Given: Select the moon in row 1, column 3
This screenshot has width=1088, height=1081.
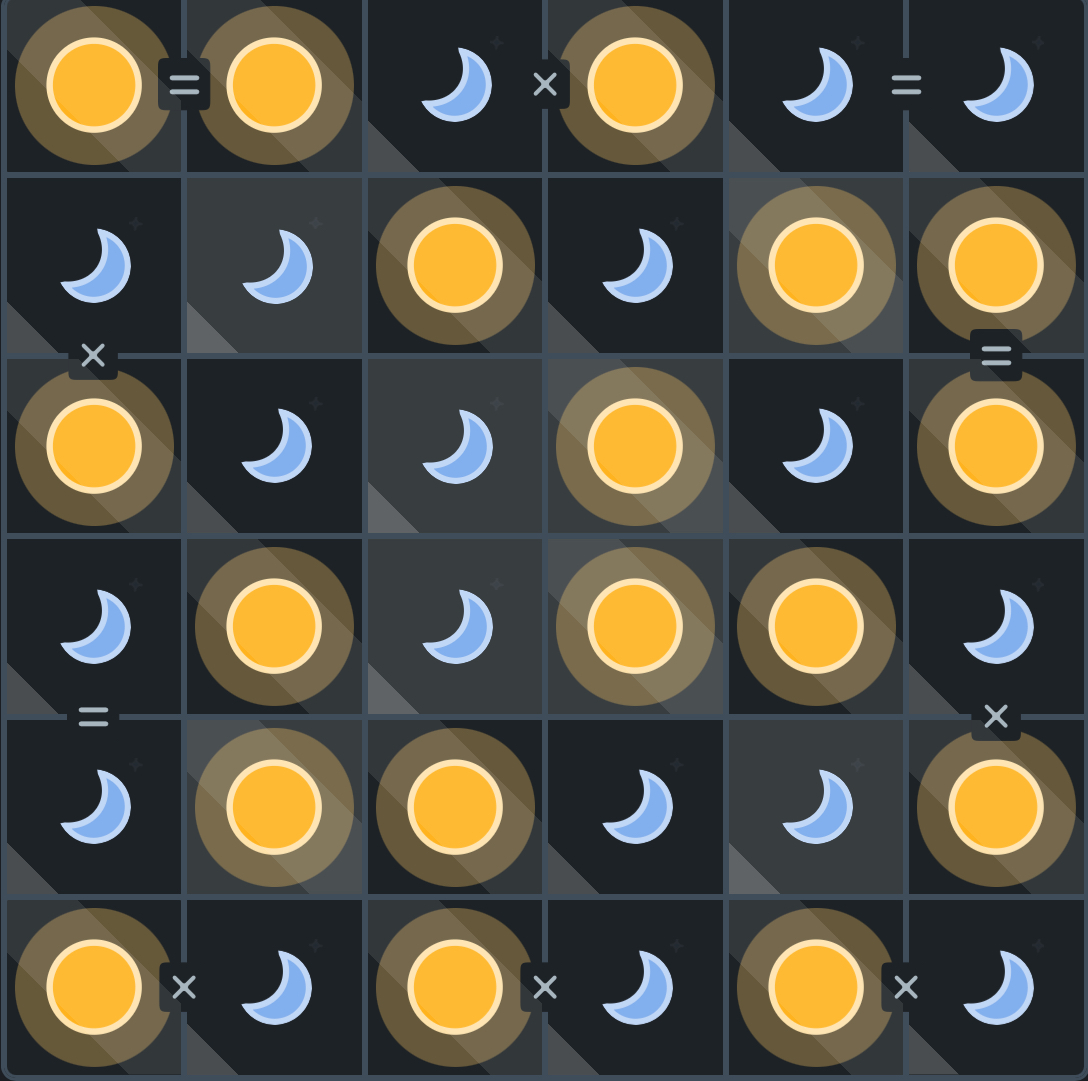Looking at the screenshot, I should point(455,85).
